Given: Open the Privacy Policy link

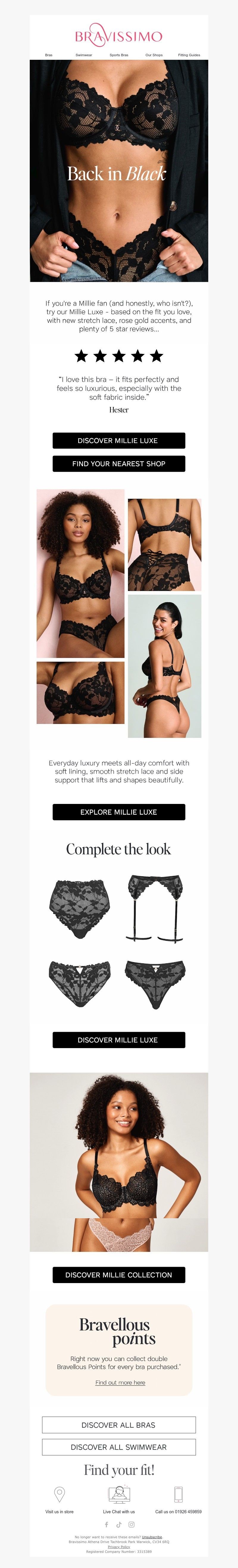Looking at the screenshot, I should coord(119,1547).
